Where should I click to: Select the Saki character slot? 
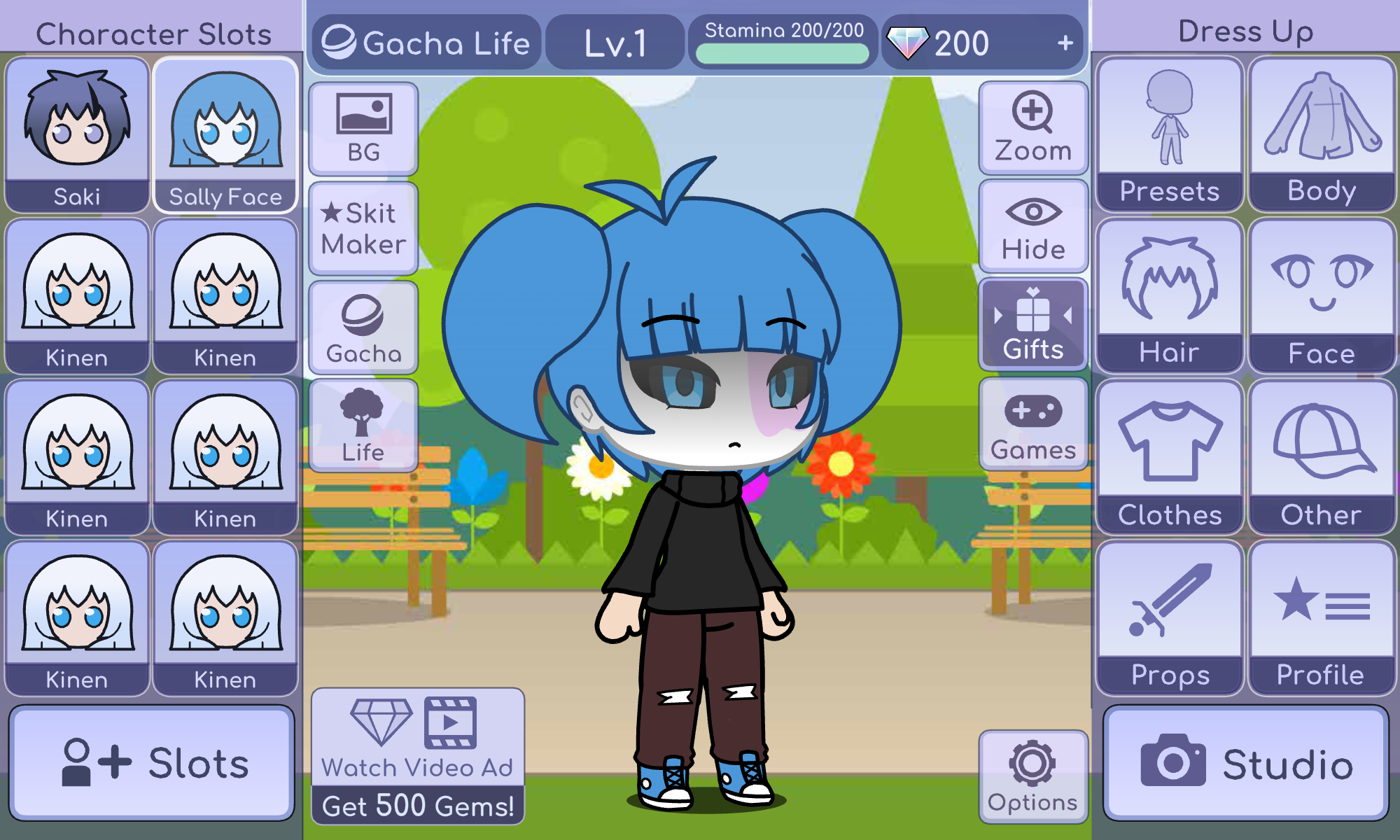click(77, 134)
